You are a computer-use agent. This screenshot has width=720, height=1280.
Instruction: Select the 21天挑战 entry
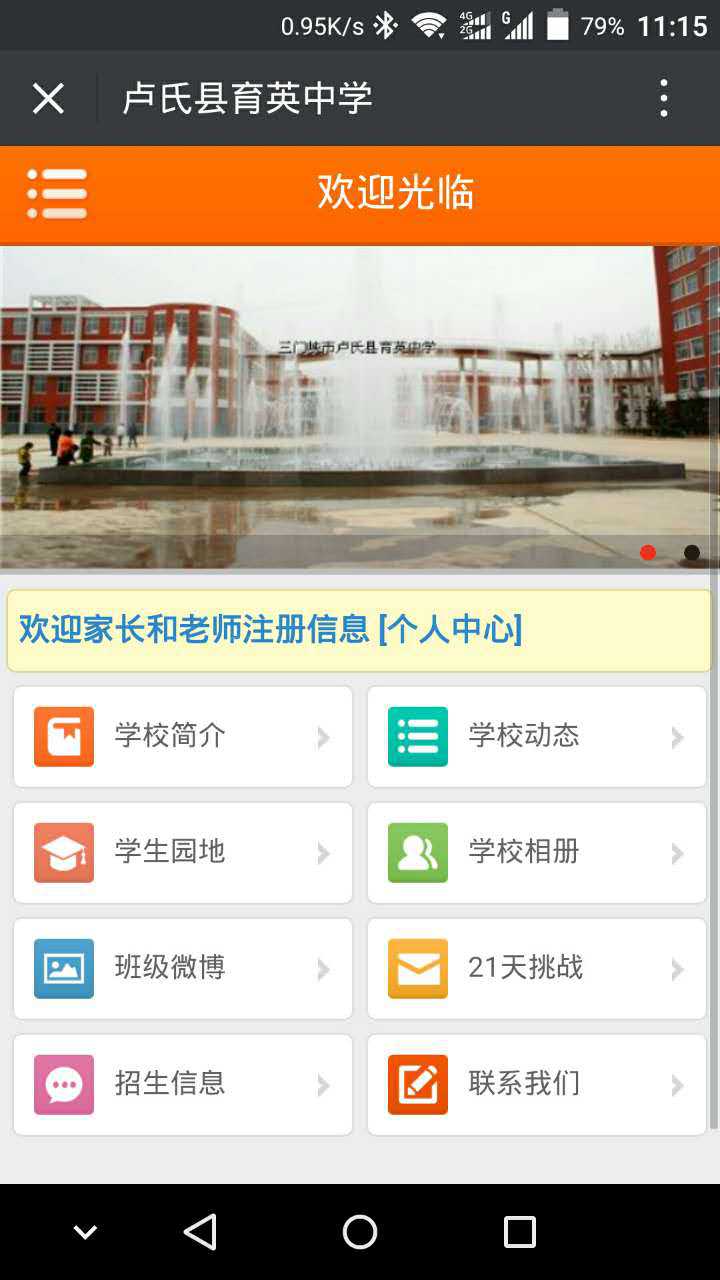(537, 969)
